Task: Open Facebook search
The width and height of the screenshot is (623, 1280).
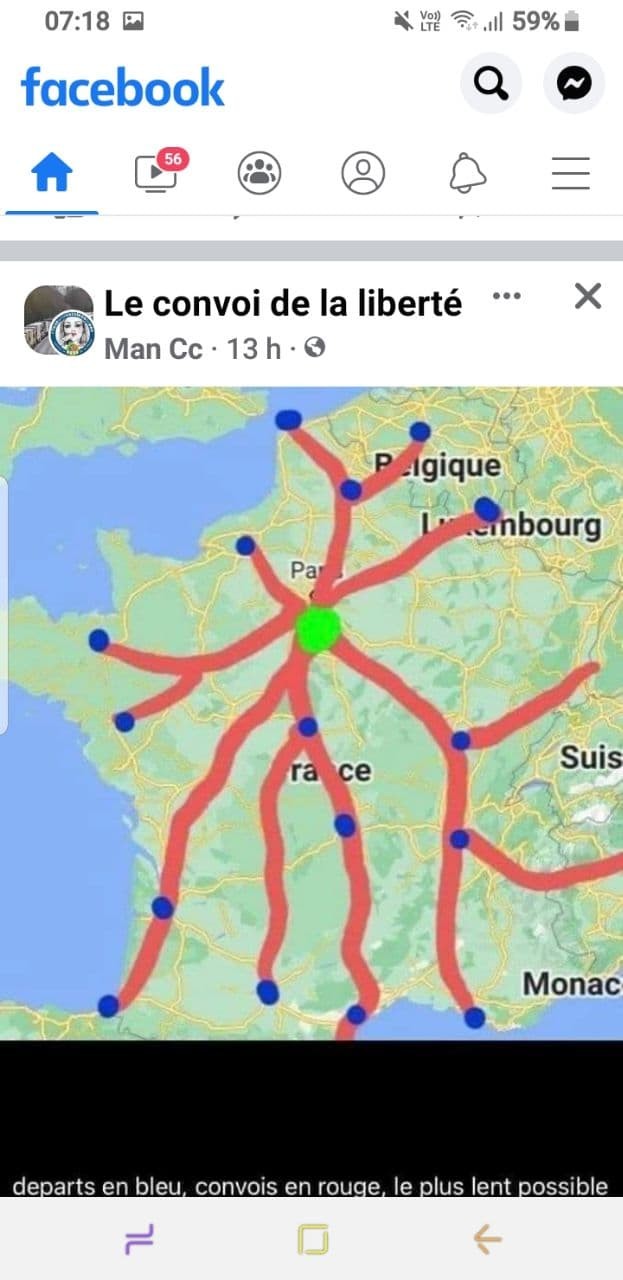Action: point(491,85)
